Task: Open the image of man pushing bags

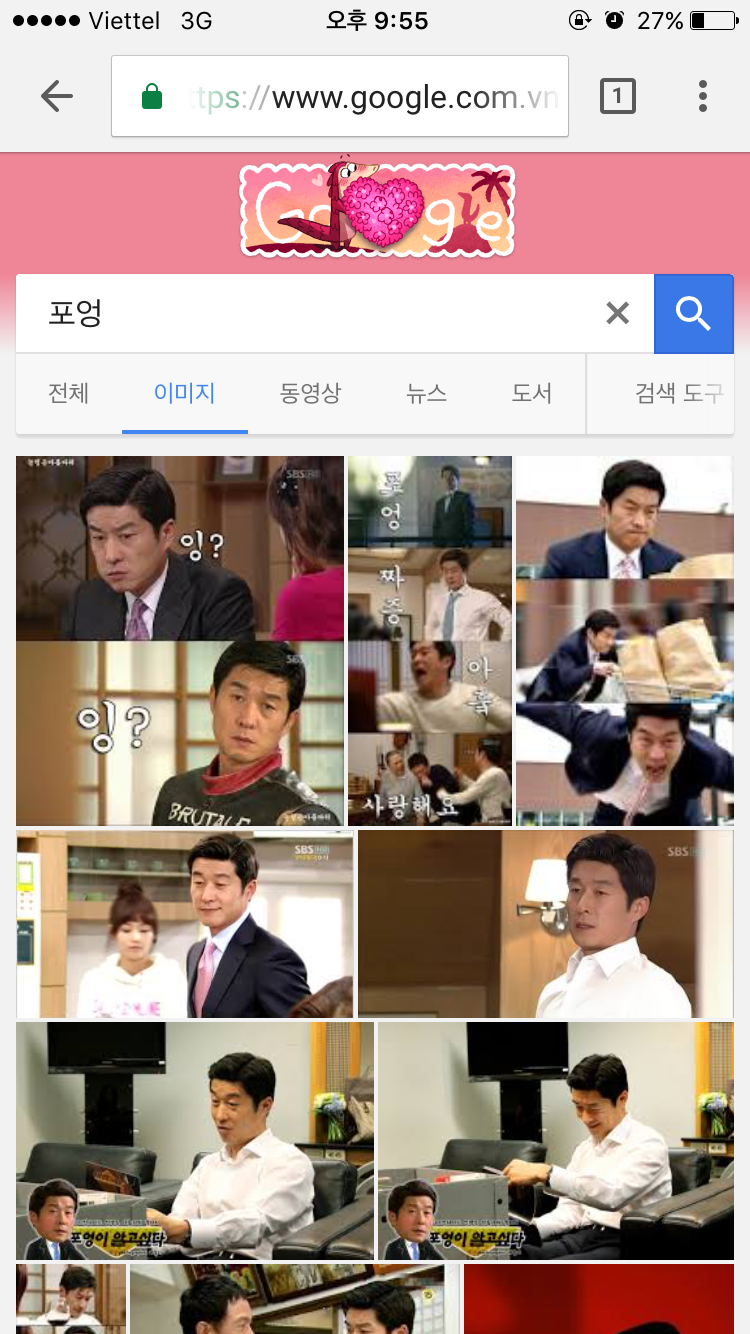Action: pyautogui.click(x=624, y=640)
